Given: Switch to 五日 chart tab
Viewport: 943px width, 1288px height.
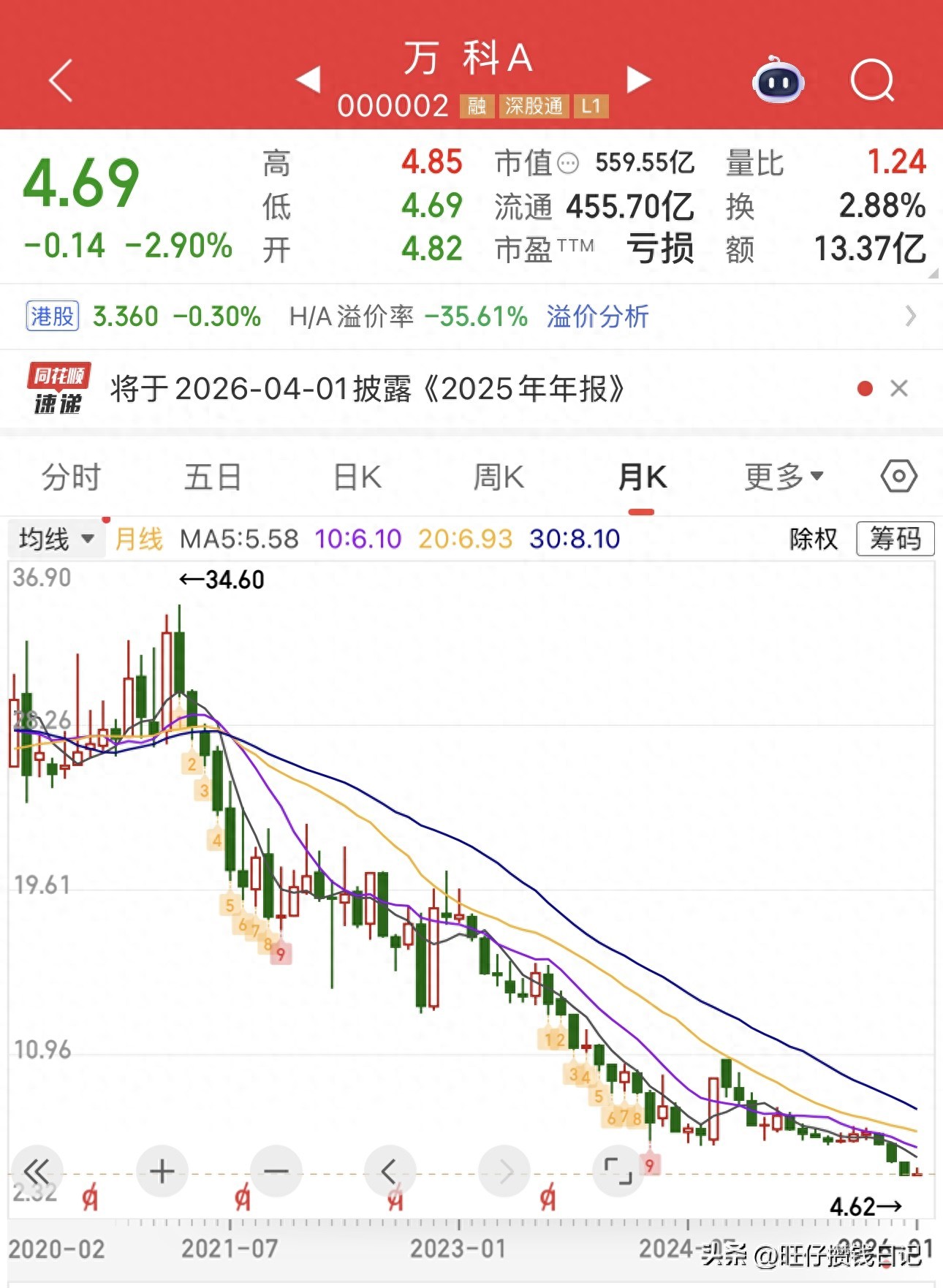Looking at the screenshot, I should (213, 477).
